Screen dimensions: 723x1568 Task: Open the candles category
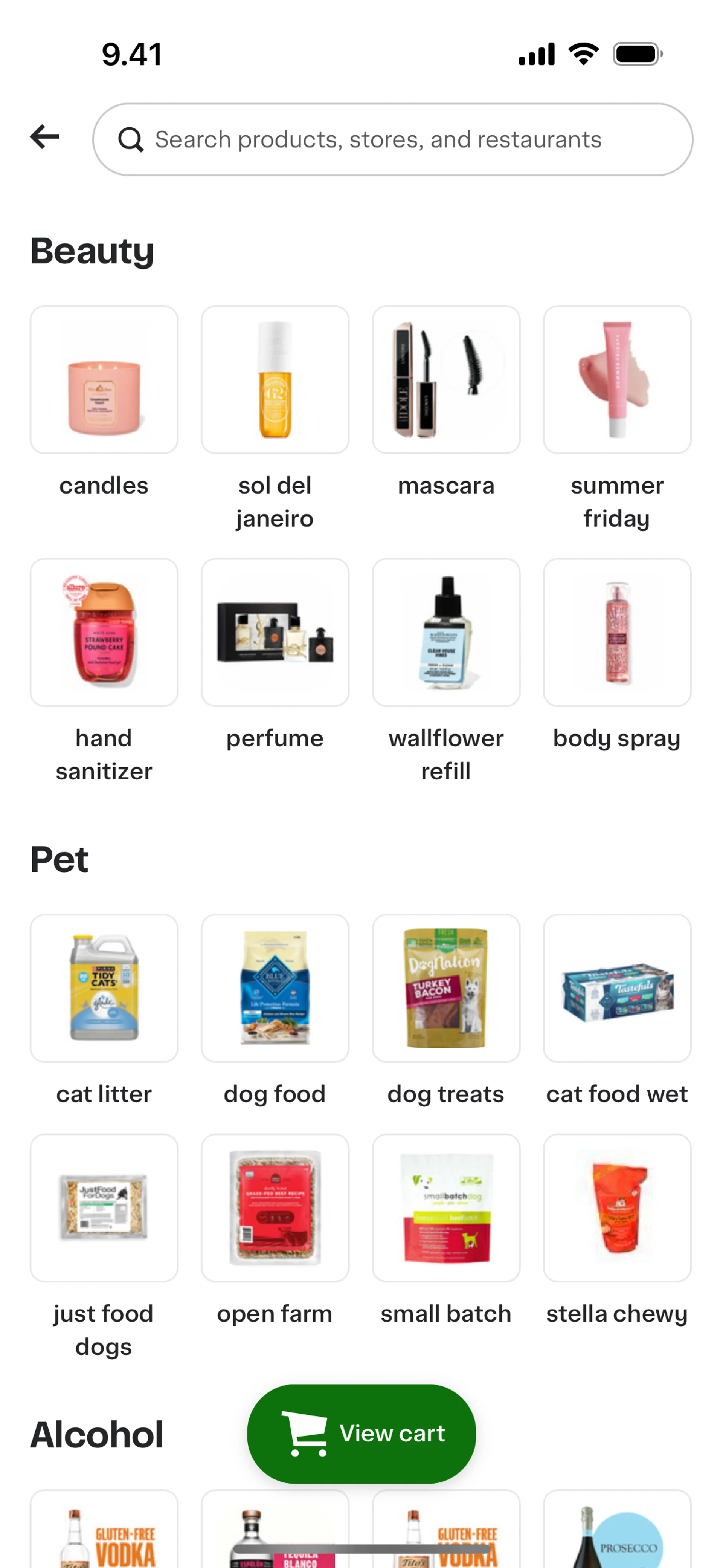104,380
